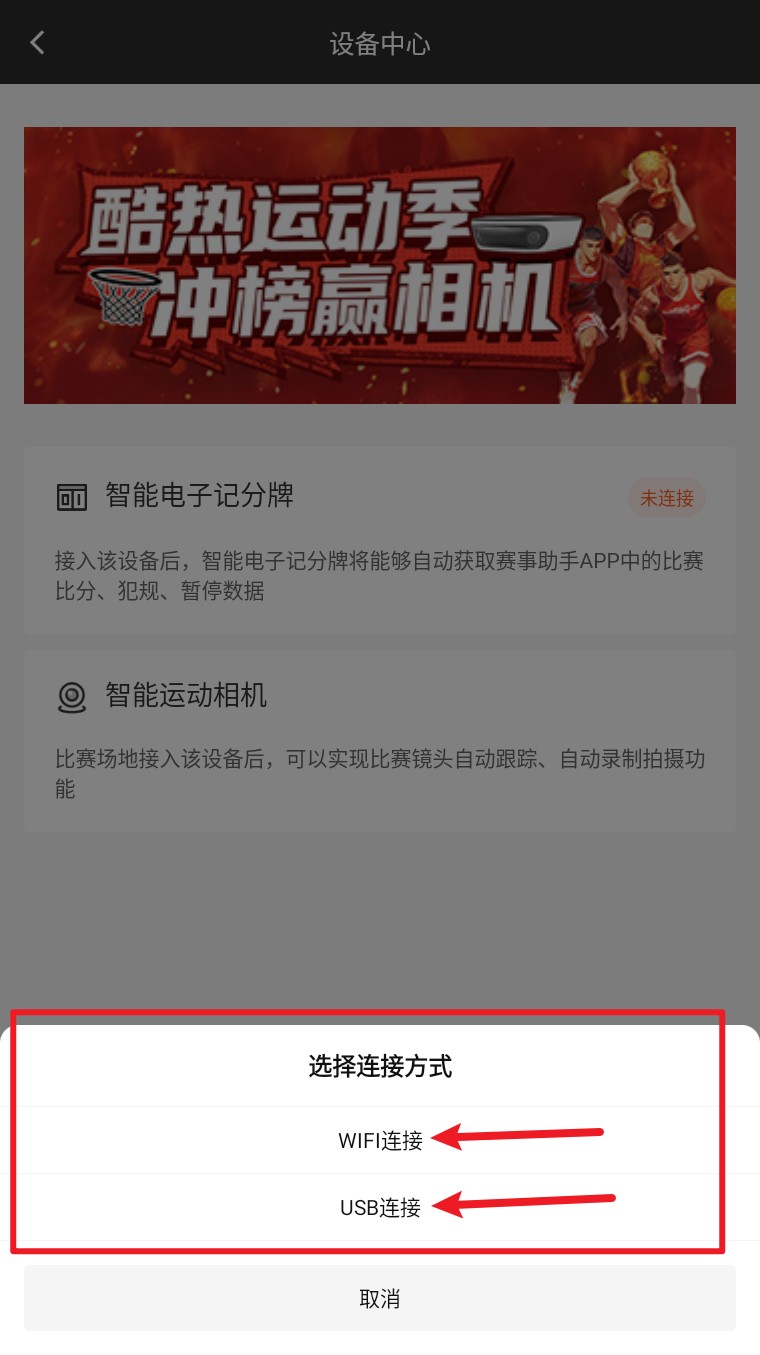Image resolution: width=760 pixels, height=1355 pixels.
Task: Choose USB连接 as the connection method
Action: tap(380, 1208)
